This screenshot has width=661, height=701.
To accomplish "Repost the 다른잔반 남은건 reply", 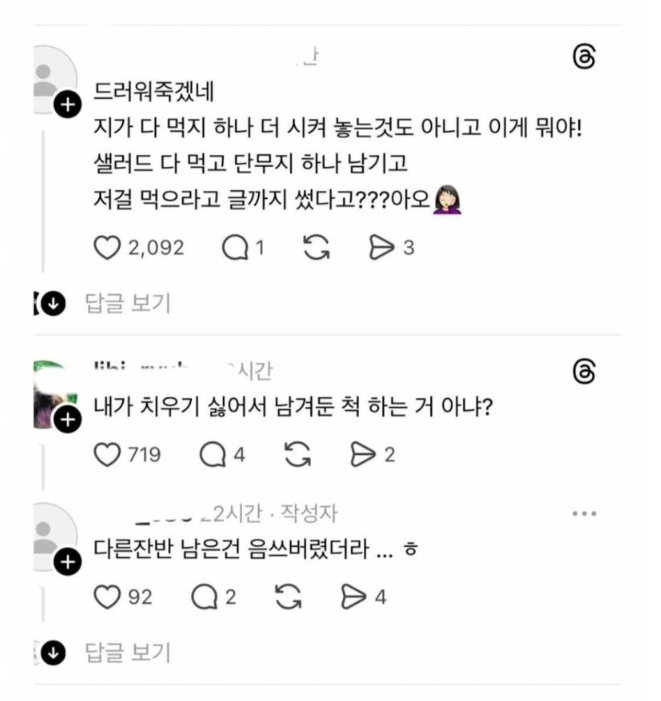I will [x=288, y=597].
